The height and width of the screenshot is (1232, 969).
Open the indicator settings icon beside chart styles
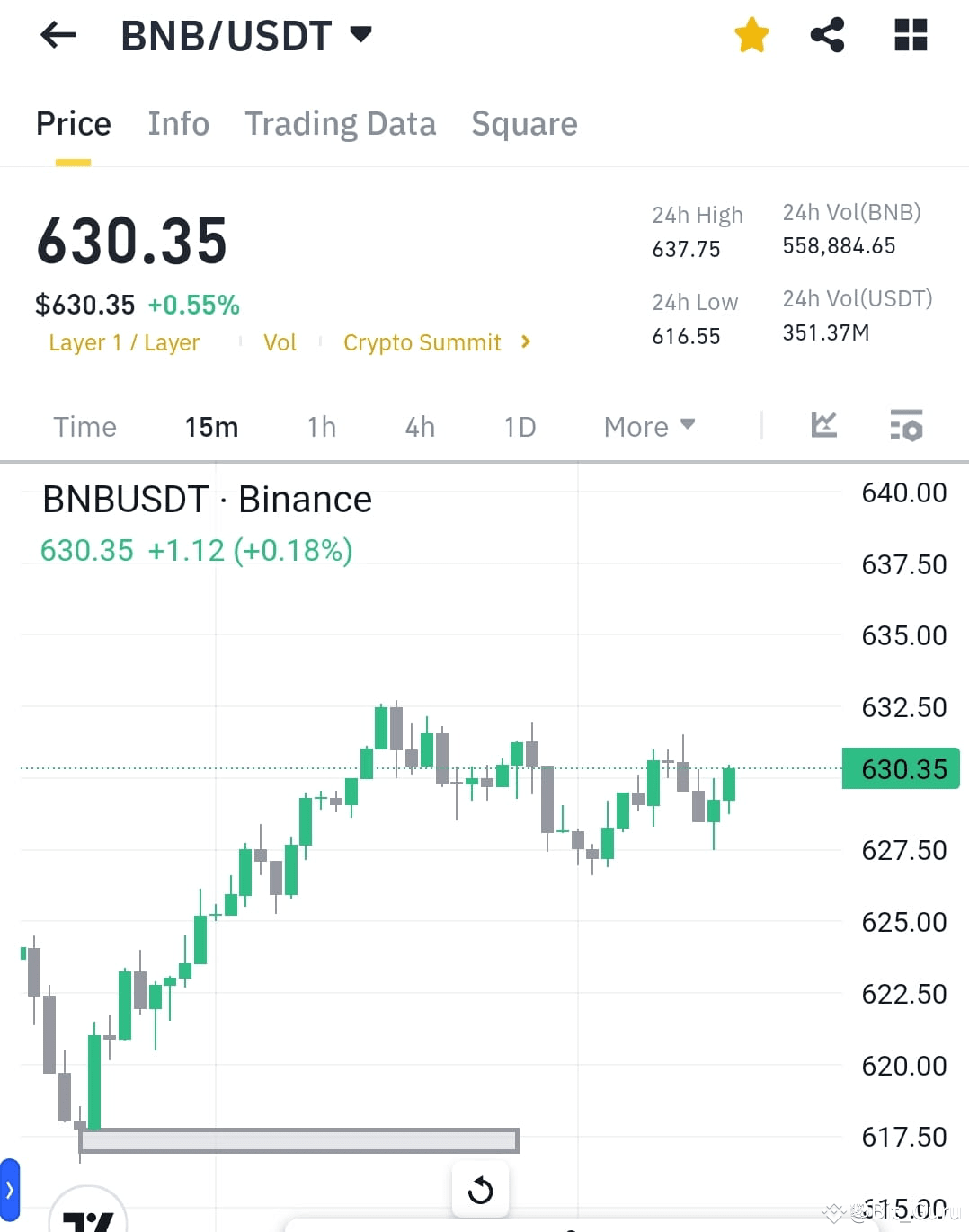[x=906, y=426]
